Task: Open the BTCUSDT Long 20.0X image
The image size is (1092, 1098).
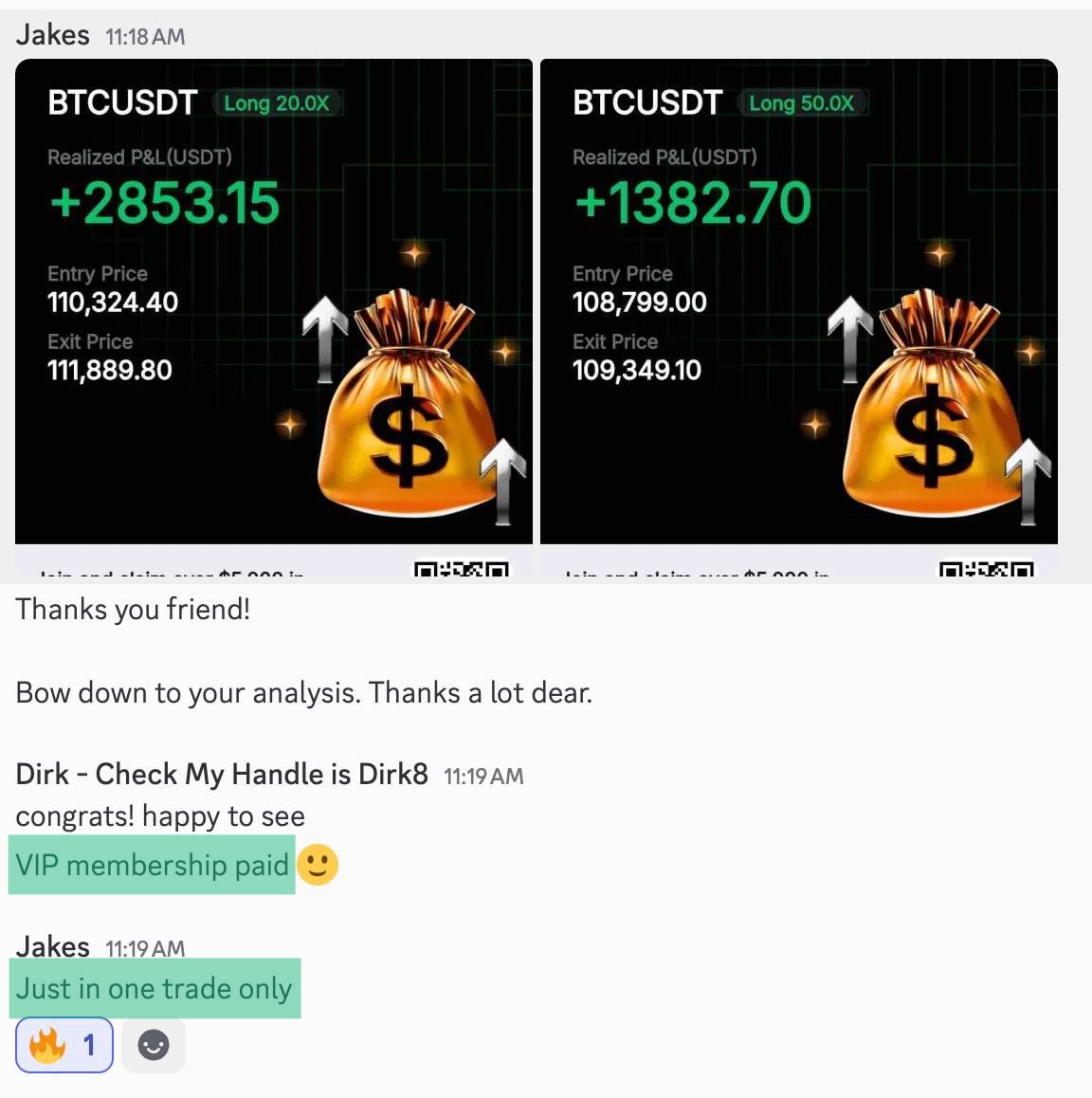Action: tap(273, 313)
